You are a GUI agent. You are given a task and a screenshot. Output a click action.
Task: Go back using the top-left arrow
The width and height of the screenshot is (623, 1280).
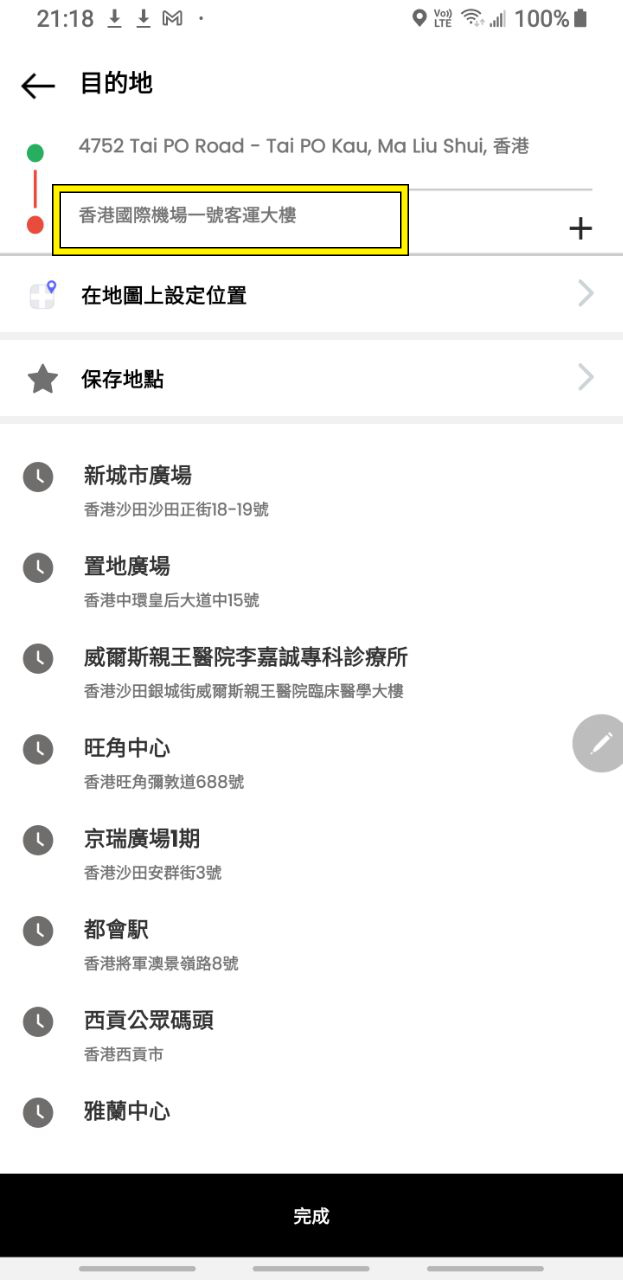click(x=38, y=86)
